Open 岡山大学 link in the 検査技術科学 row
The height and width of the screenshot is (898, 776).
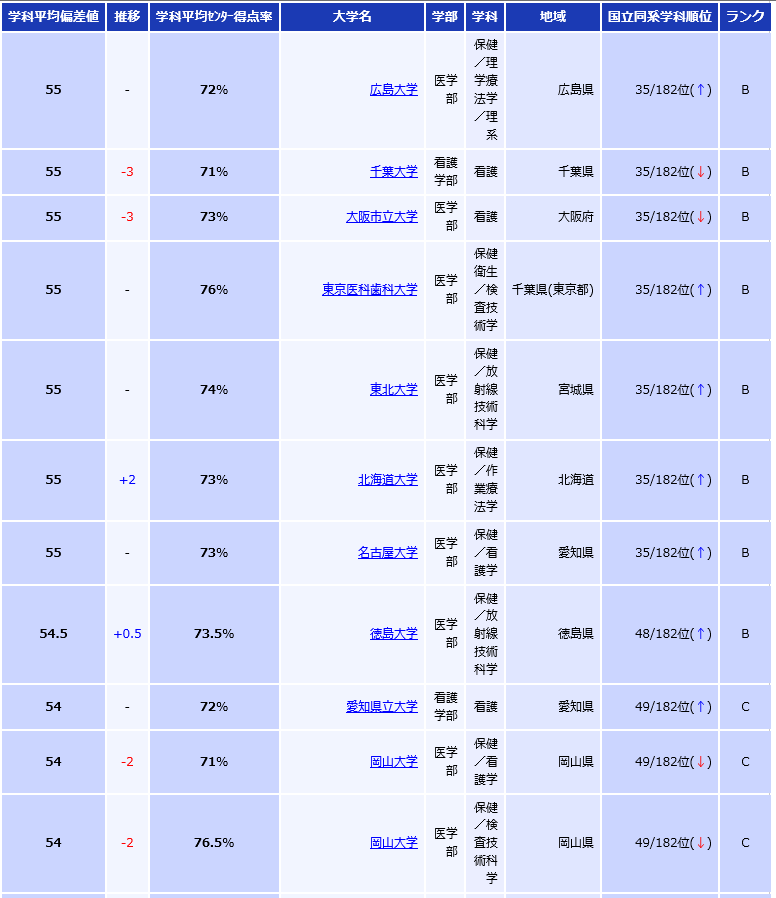click(393, 843)
